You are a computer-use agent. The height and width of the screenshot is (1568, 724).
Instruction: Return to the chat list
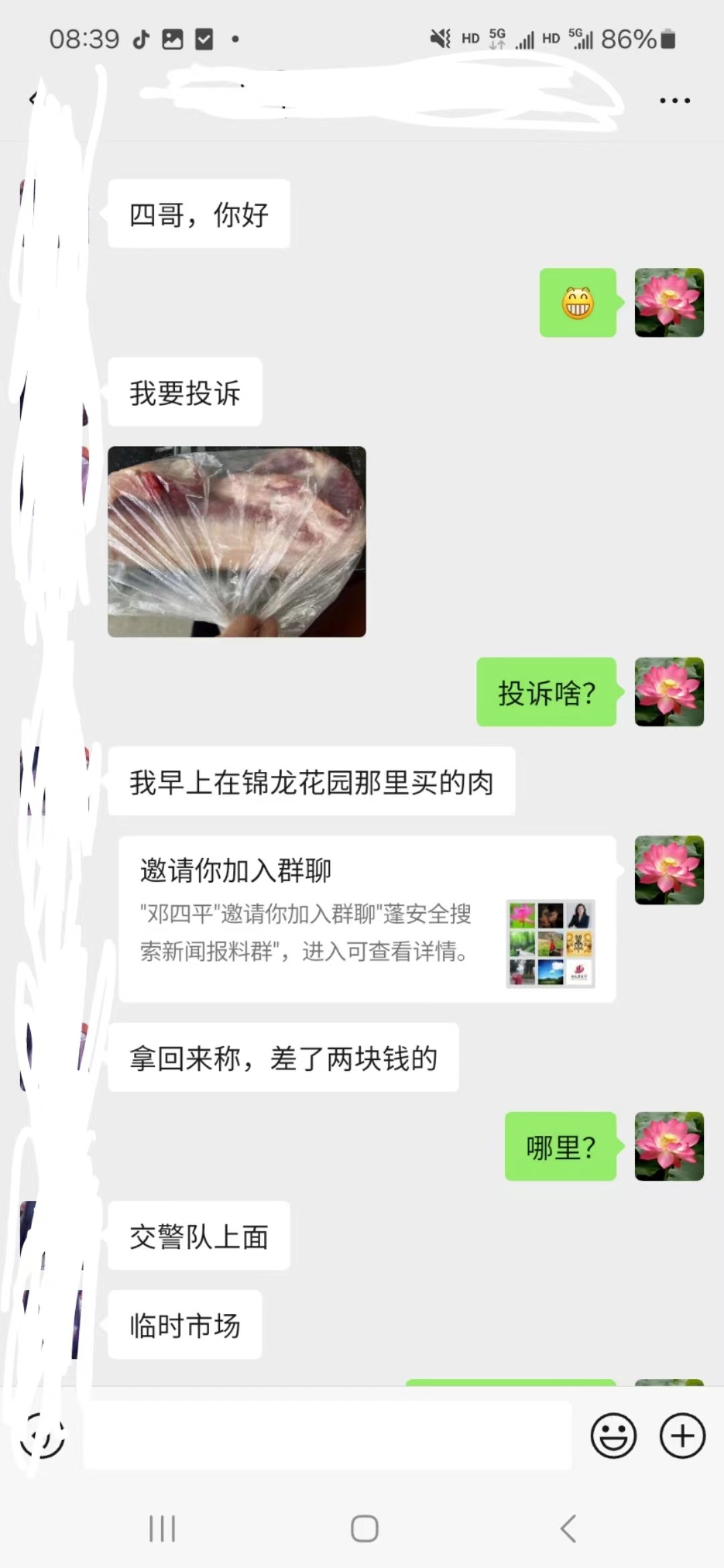coord(32,100)
